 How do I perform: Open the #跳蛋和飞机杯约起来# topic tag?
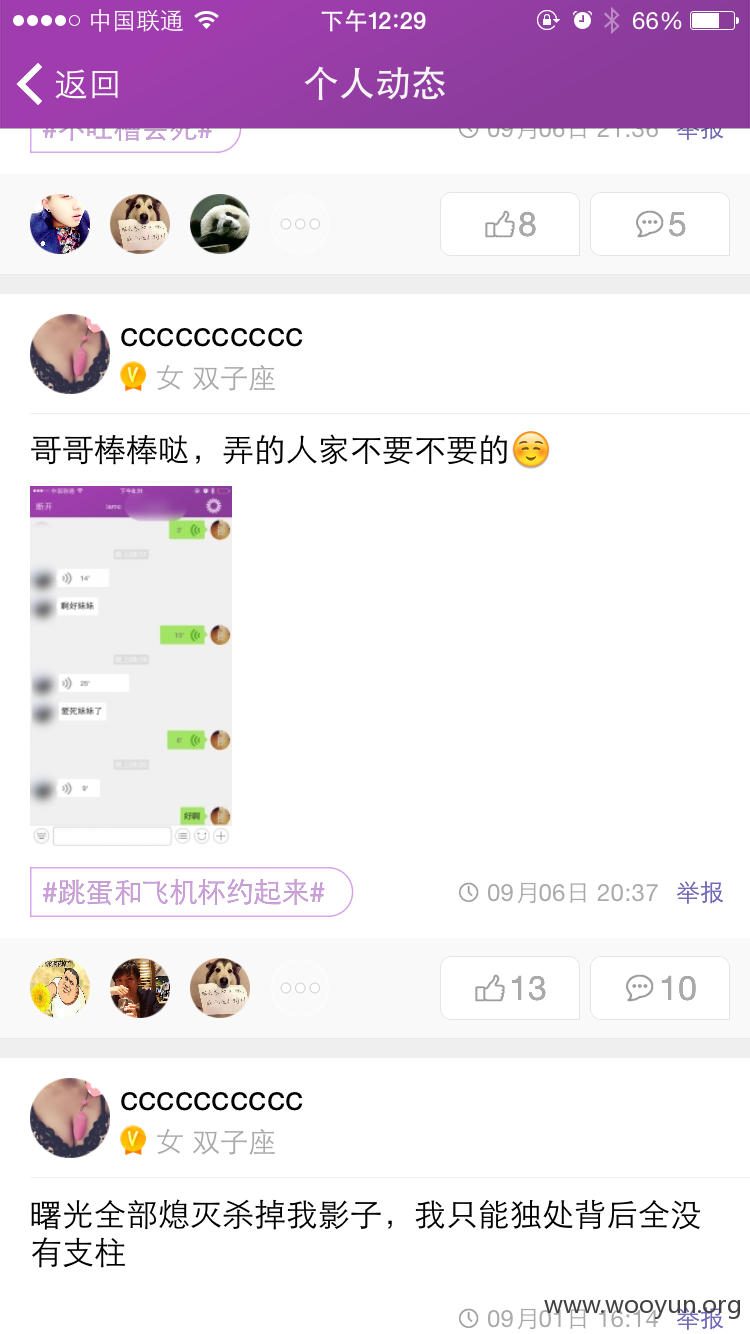click(191, 892)
